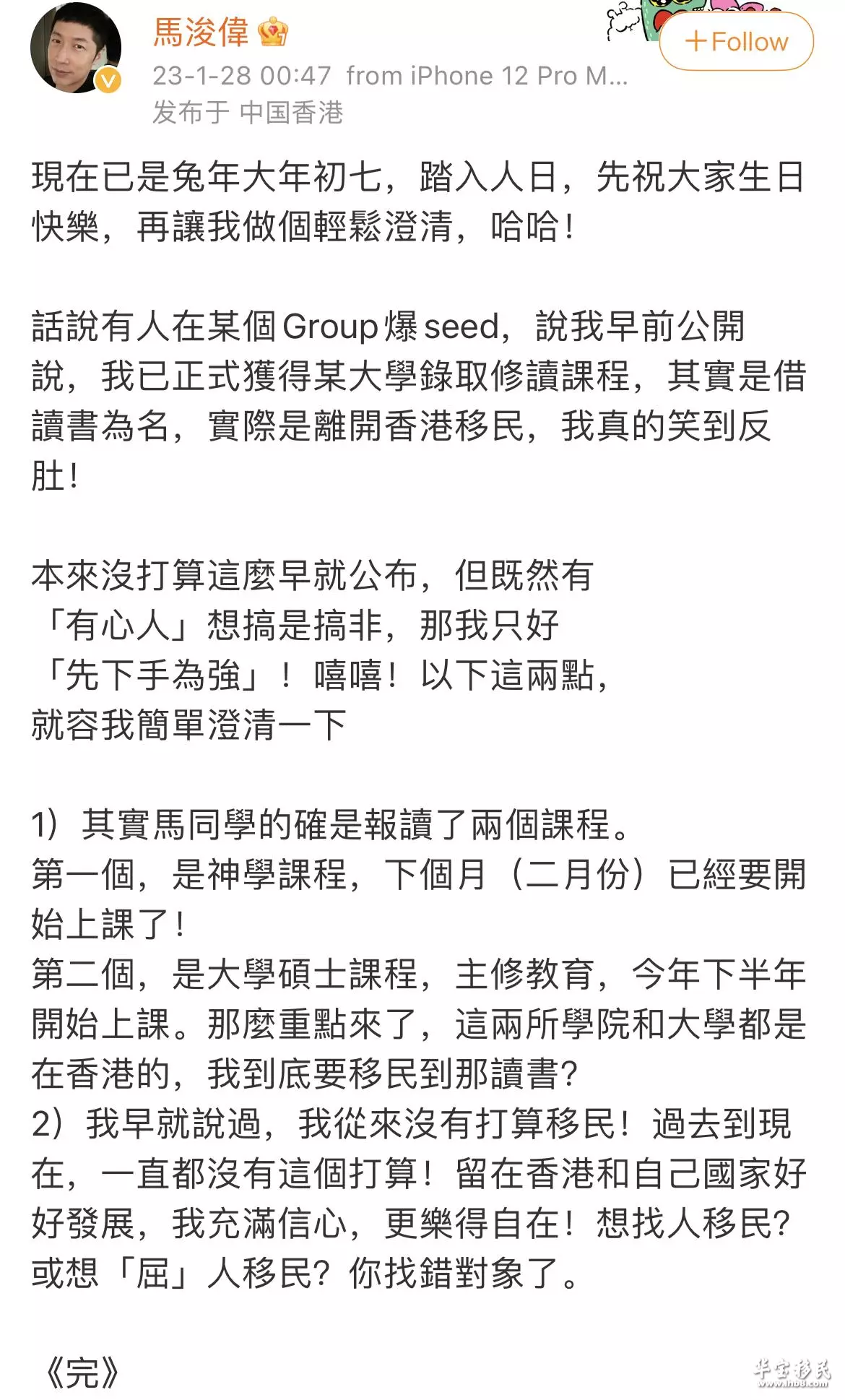Open 馬浚偉's profile picture
Viewport: 845px width, 1400px height.
(x=75, y=48)
